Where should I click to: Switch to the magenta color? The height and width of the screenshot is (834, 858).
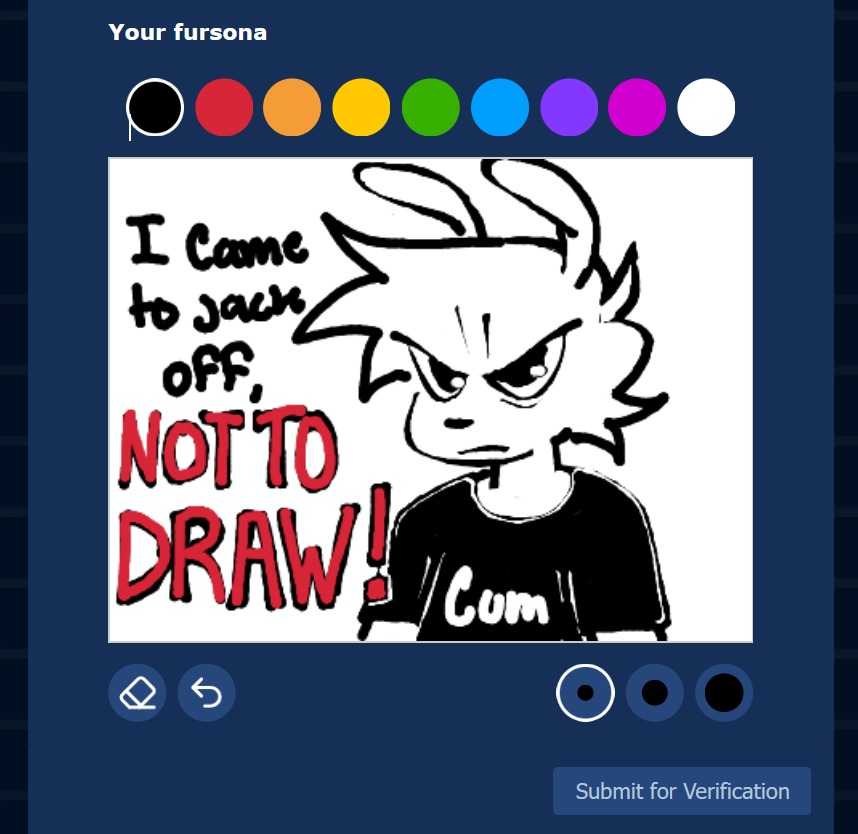(637, 107)
